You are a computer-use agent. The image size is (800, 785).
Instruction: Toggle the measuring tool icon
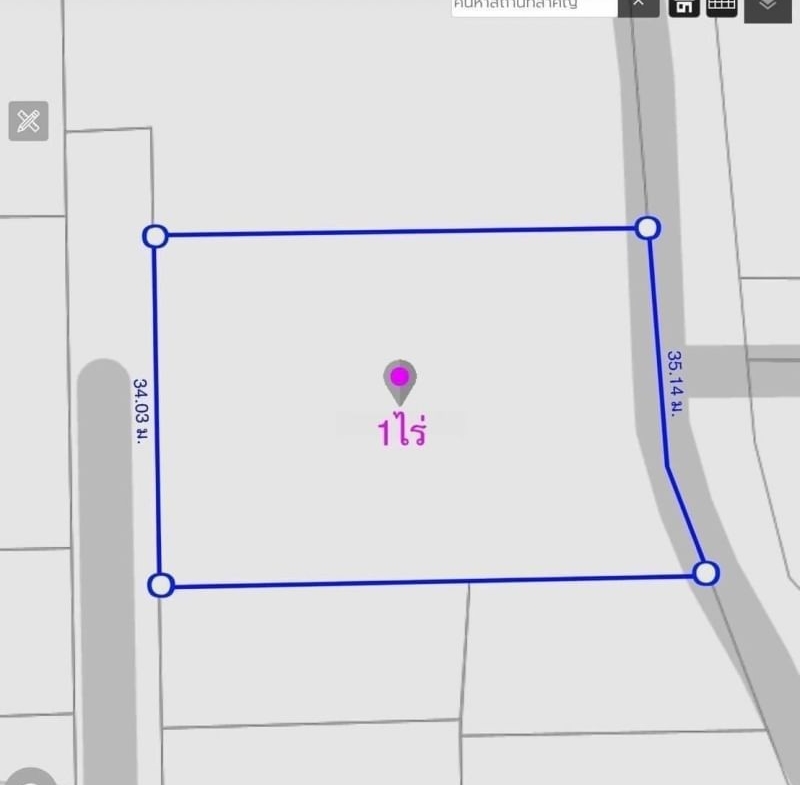pos(28,121)
